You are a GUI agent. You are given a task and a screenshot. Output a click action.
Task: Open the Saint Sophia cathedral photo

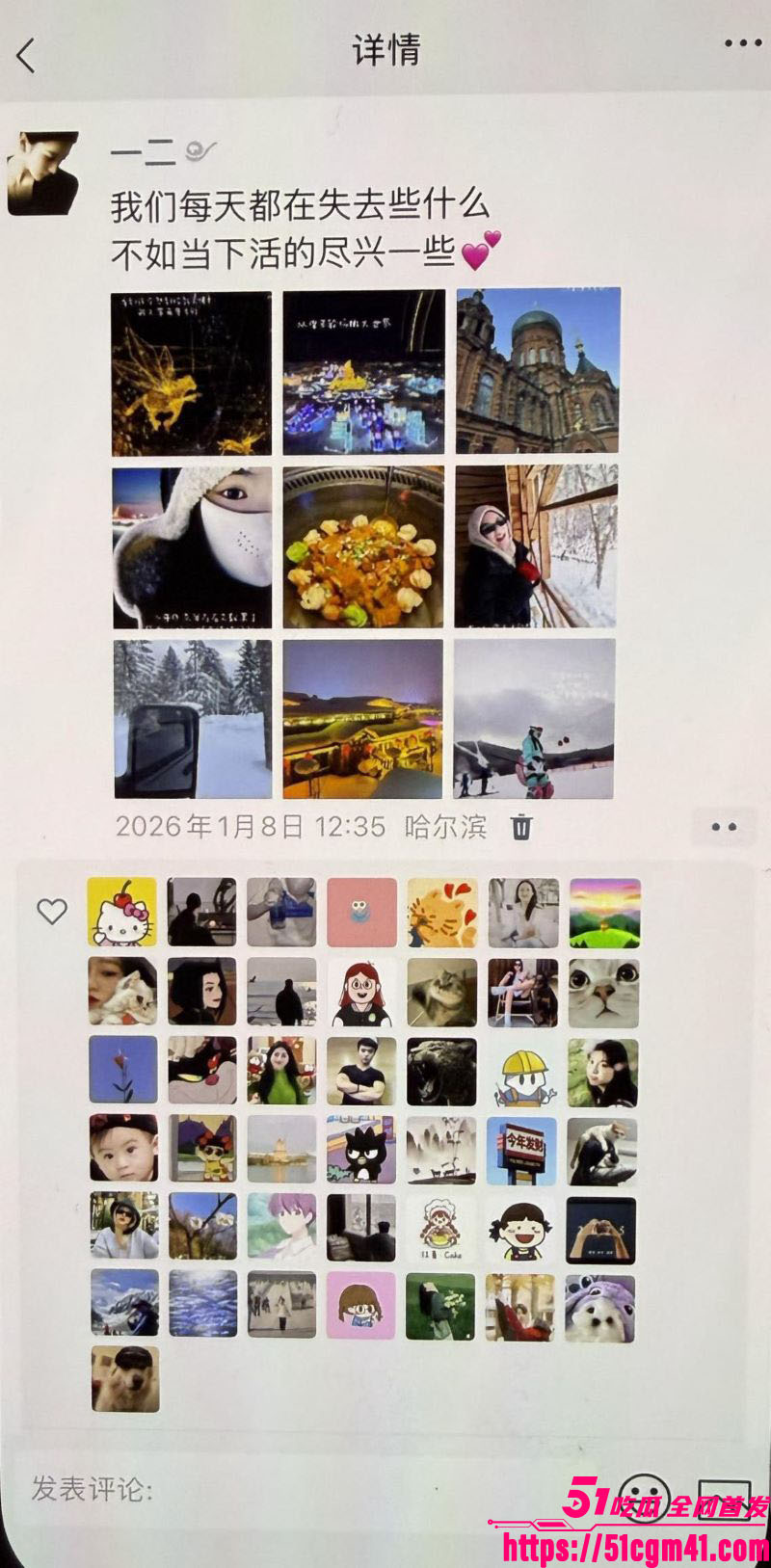[538, 370]
